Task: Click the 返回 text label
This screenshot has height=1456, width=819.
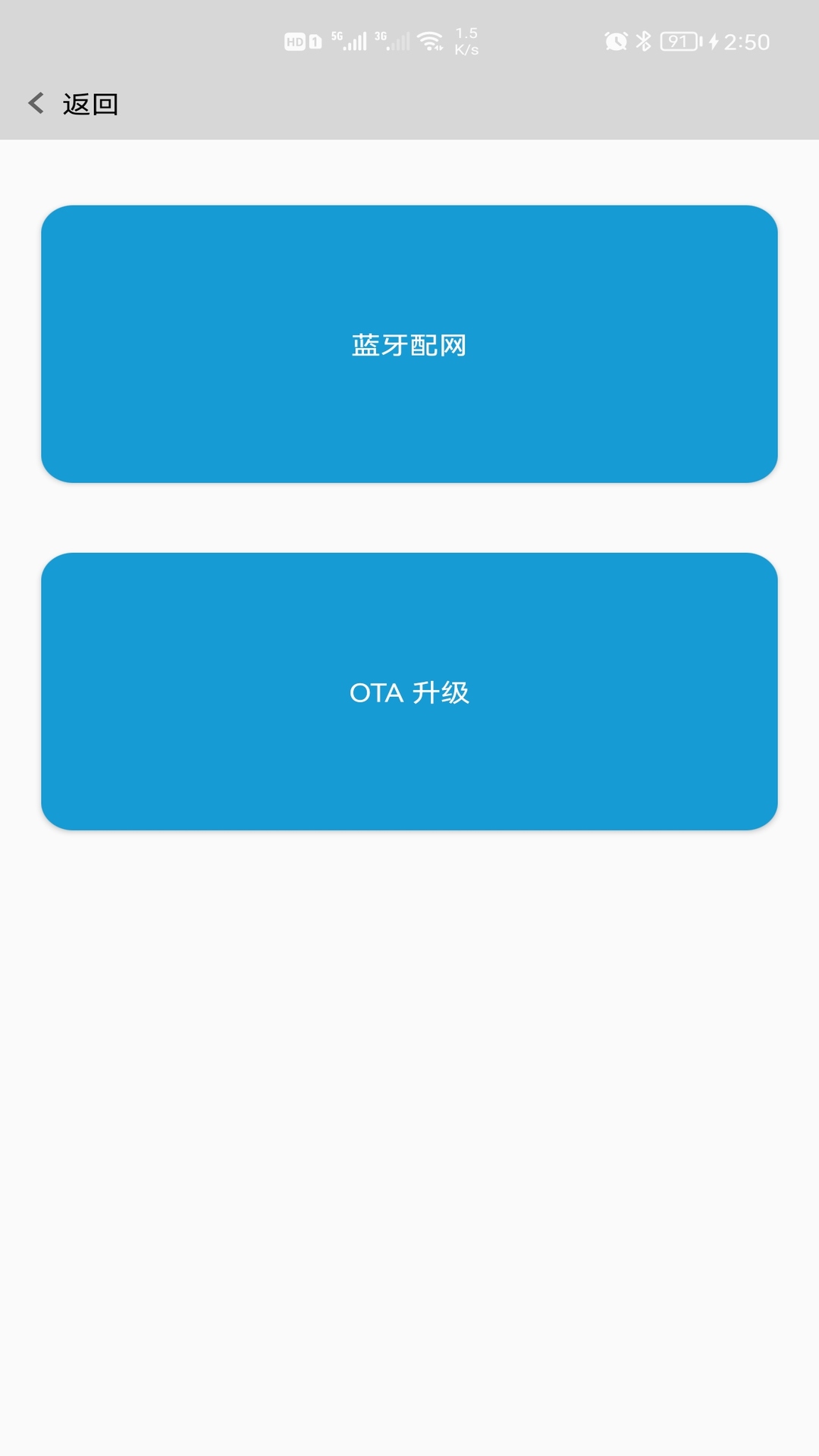Action: (x=89, y=104)
